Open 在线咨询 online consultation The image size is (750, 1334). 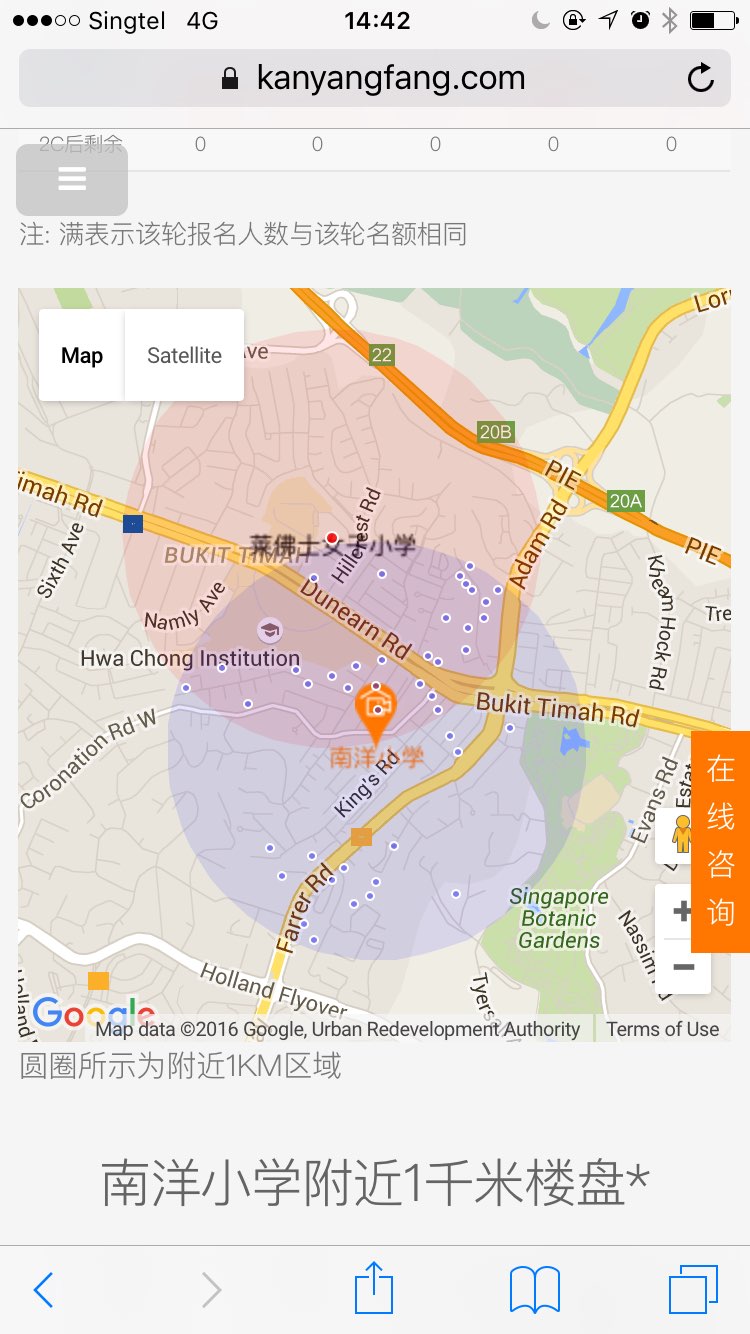coord(720,840)
